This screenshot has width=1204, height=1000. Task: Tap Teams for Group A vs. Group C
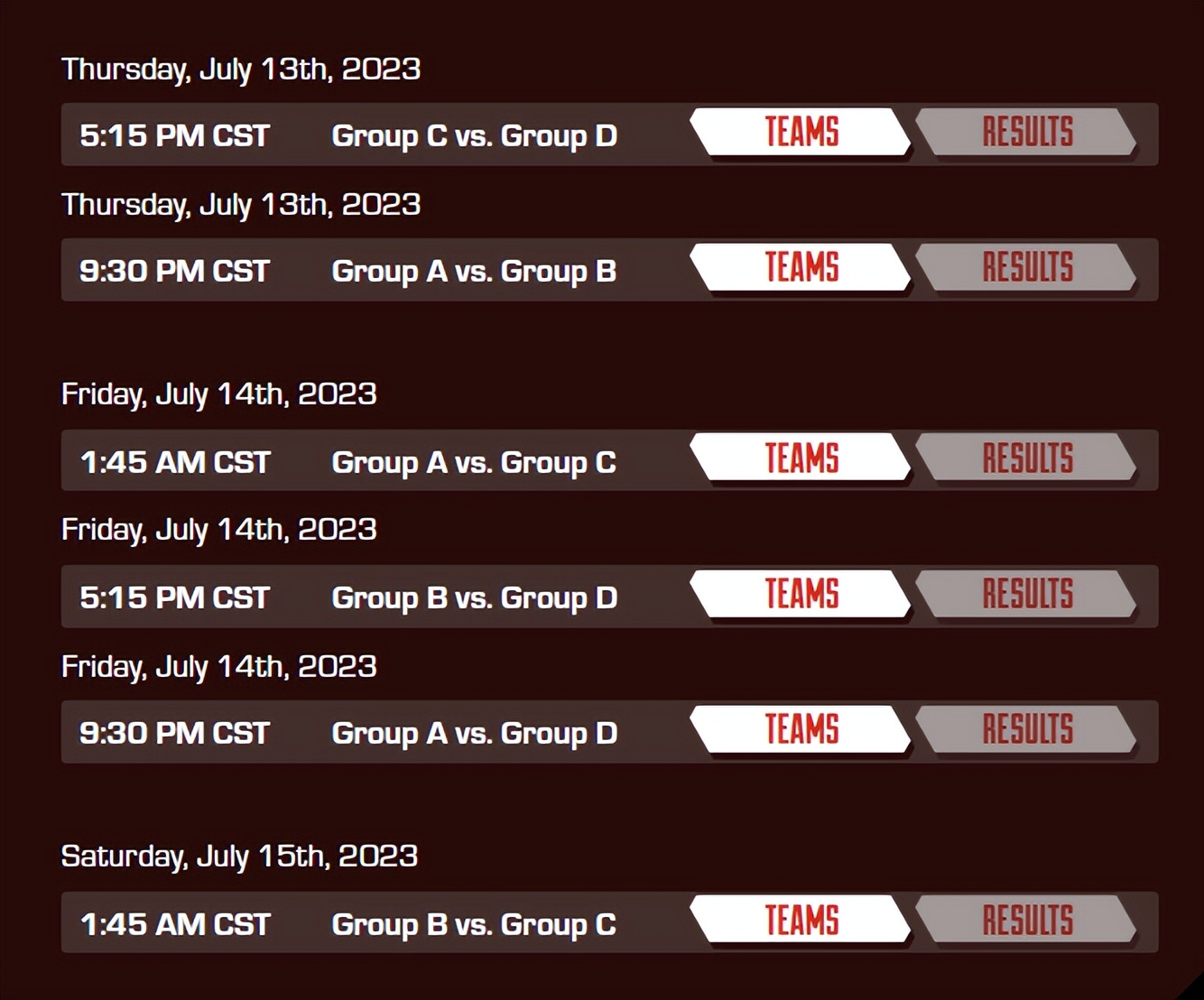[x=801, y=458]
